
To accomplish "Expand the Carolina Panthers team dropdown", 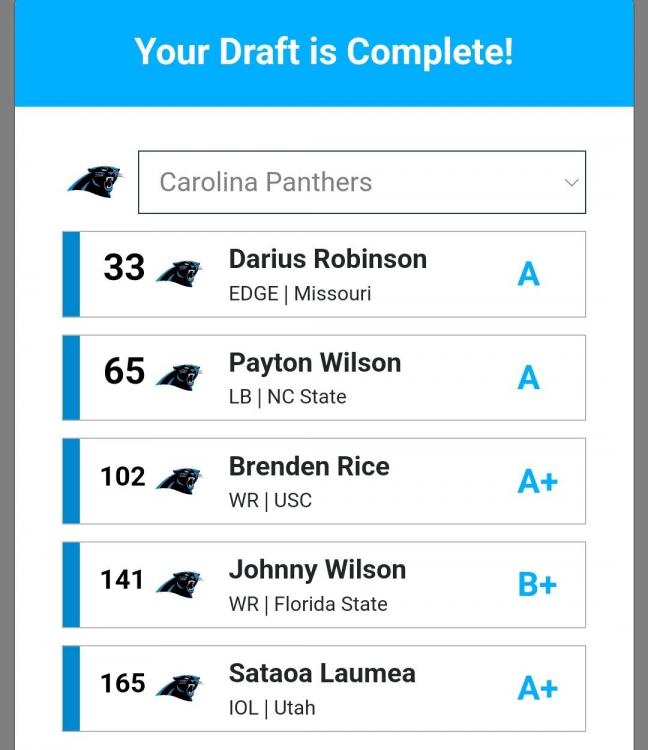I will pyautogui.click(x=361, y=182).
